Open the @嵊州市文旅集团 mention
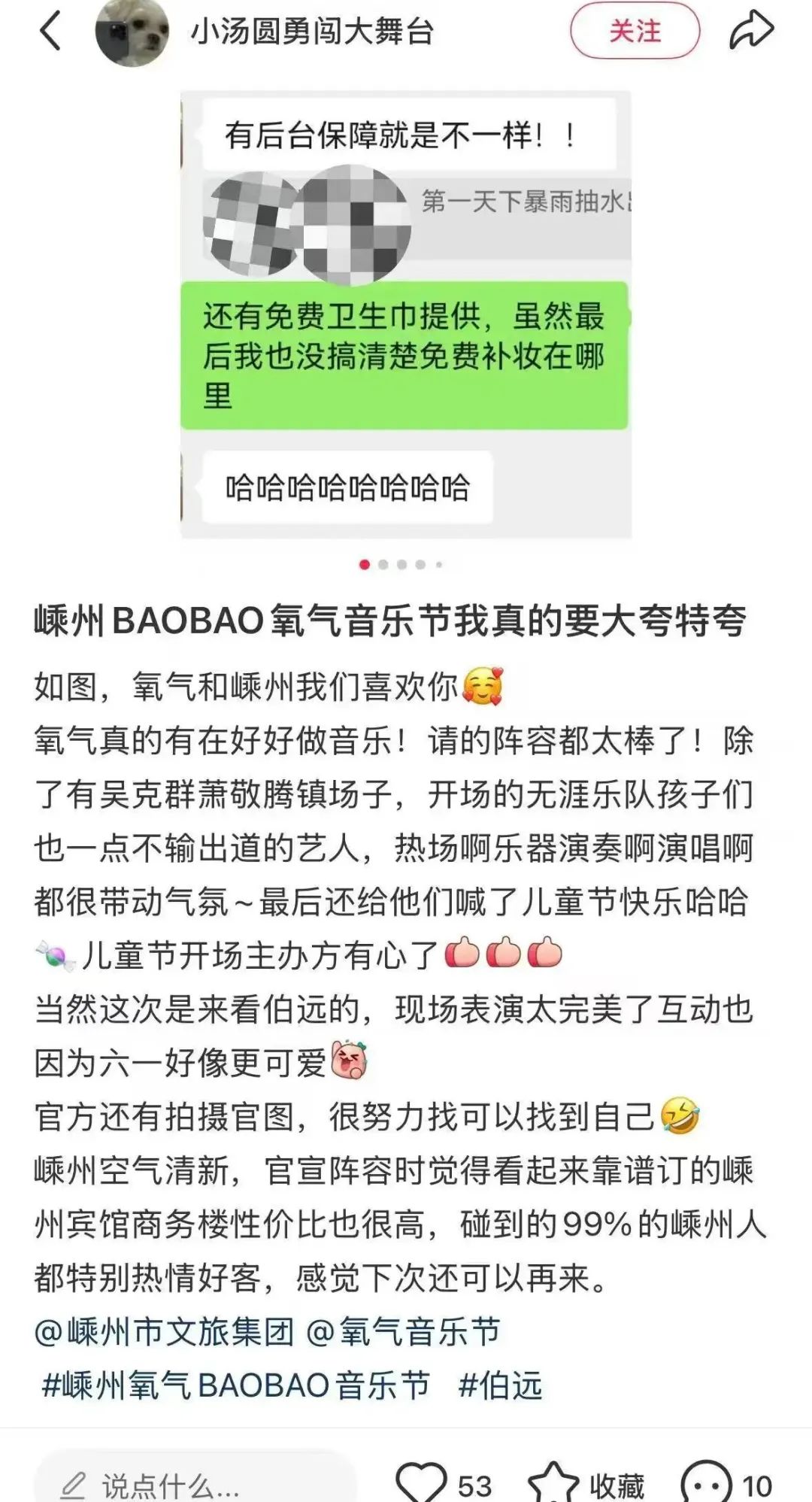 coord(164,1332)
